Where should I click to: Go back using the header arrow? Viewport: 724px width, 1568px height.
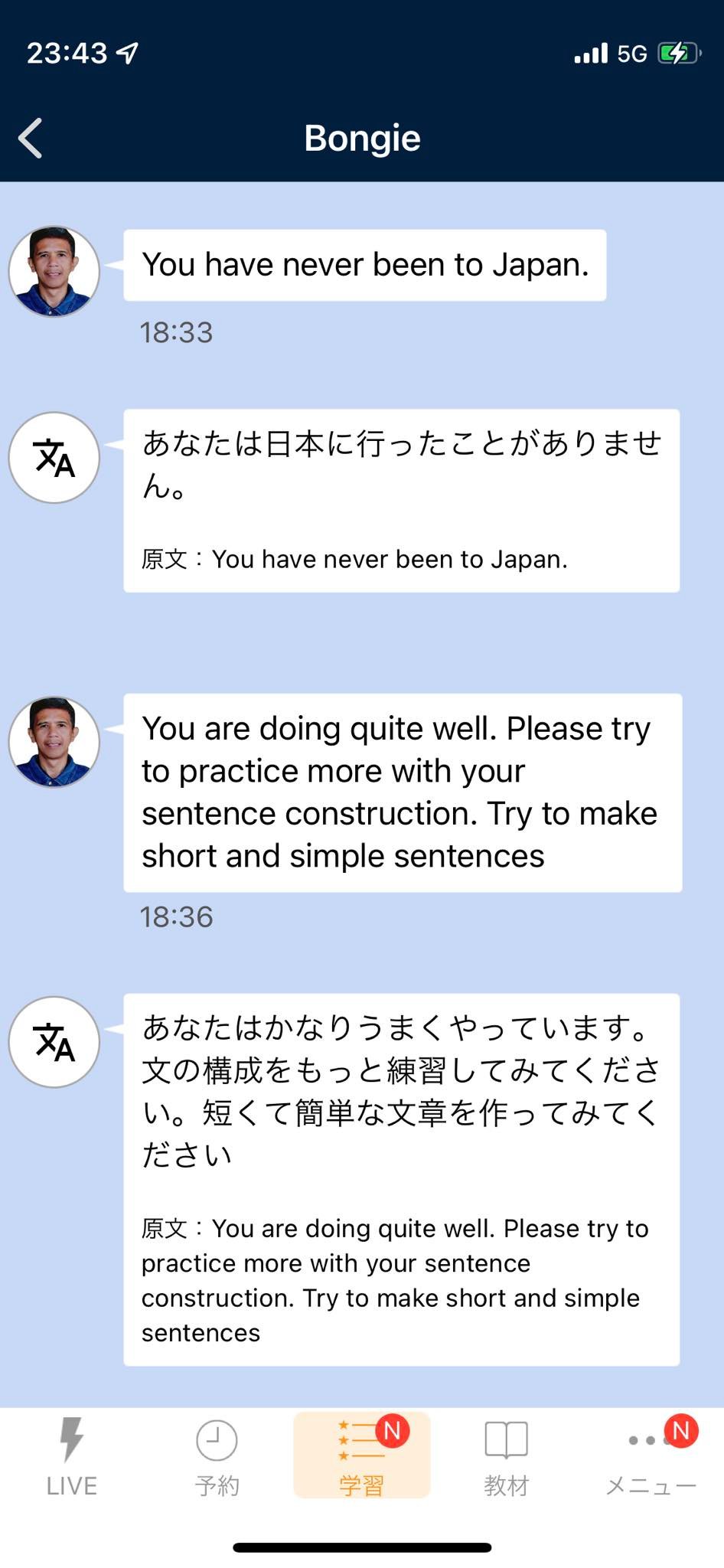point(31,139)
